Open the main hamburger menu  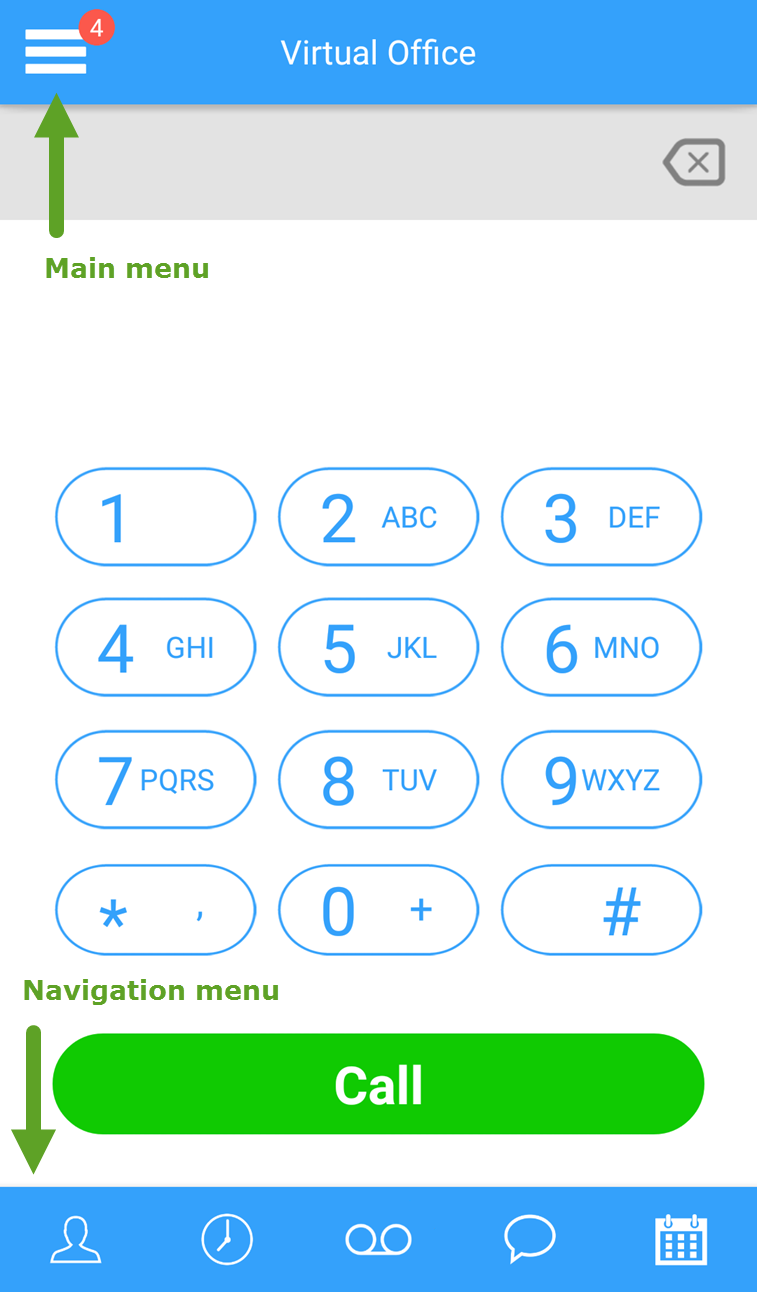coord(56,51)
